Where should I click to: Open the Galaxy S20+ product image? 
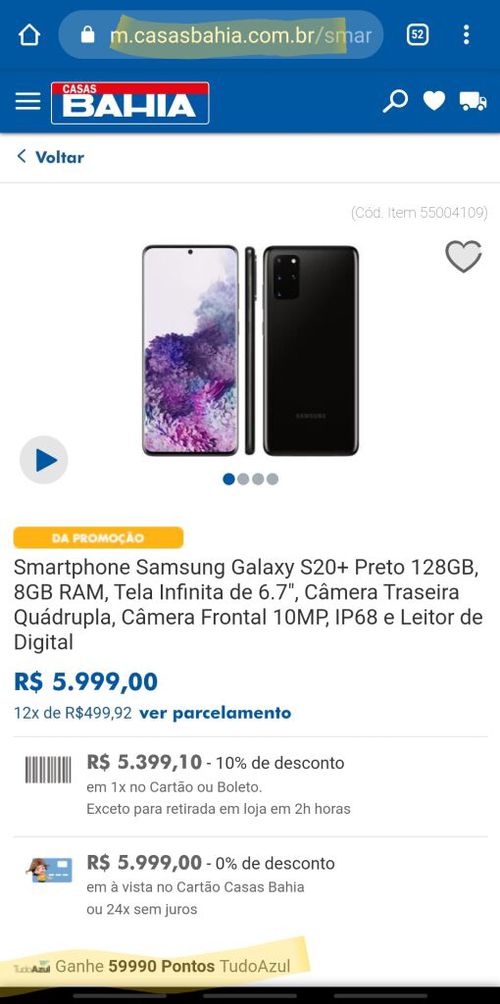[x=250, y=350]
